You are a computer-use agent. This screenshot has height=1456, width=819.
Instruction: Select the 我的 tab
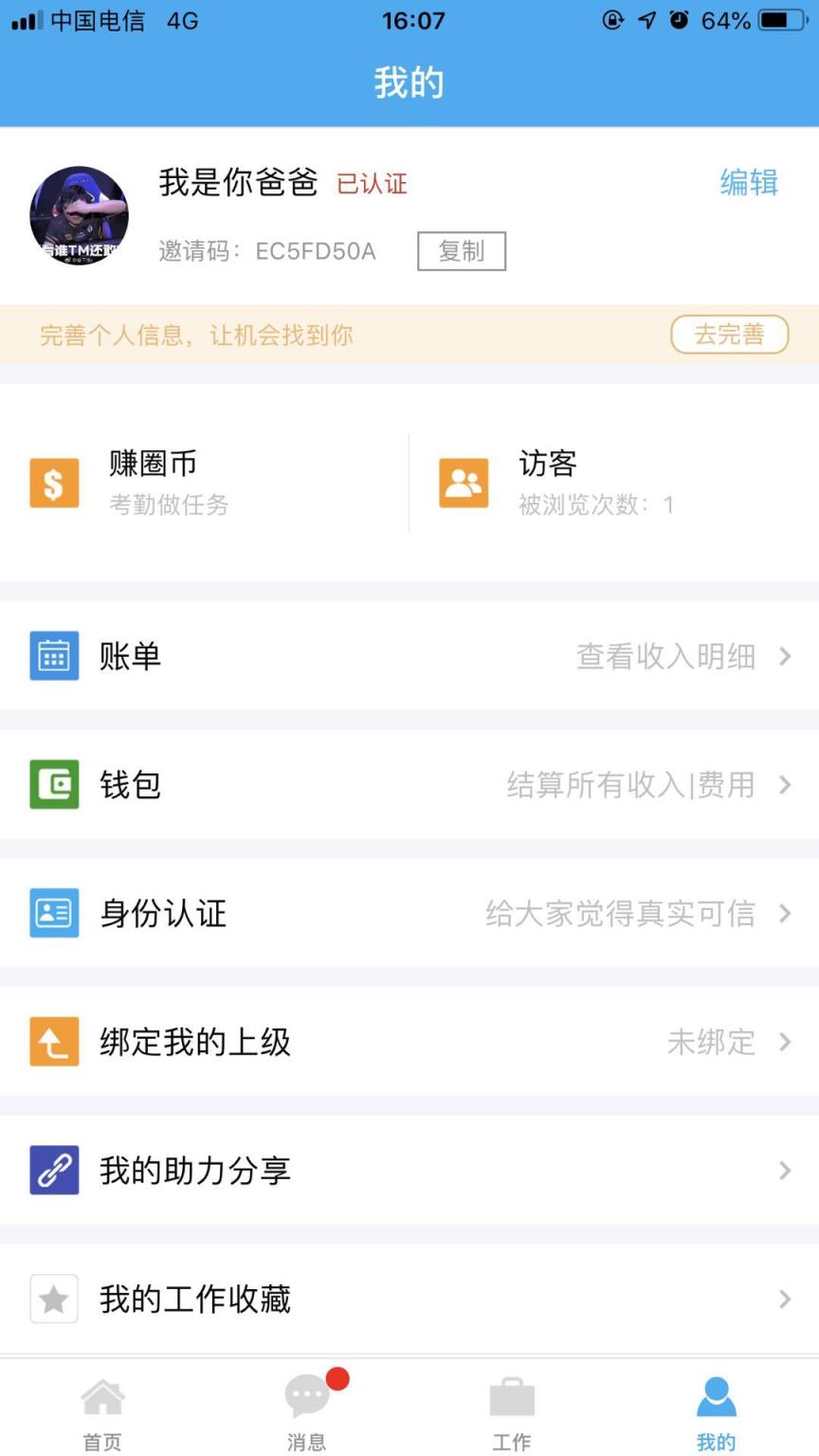point(716,1410)
